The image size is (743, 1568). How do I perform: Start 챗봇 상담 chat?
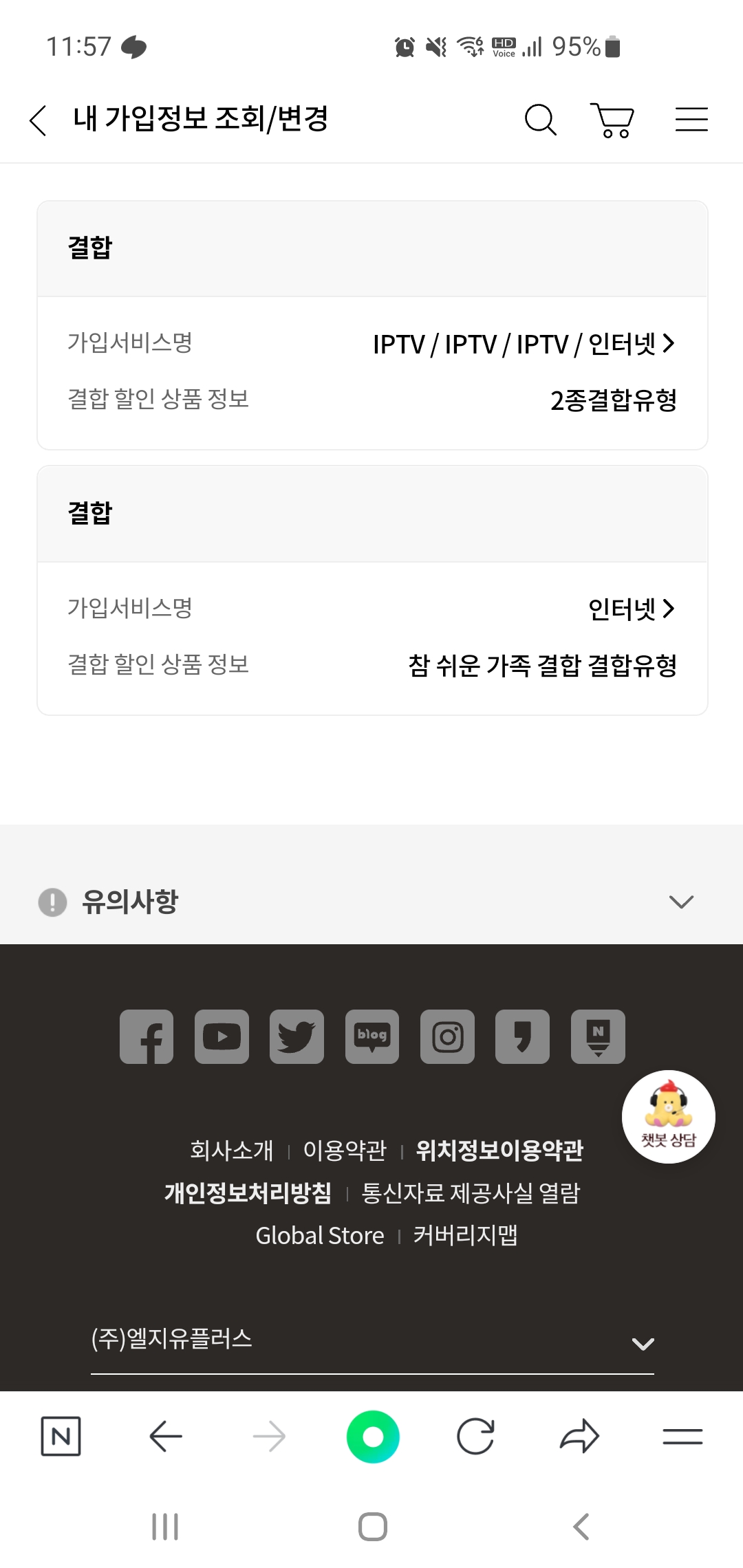[668, 1116]
